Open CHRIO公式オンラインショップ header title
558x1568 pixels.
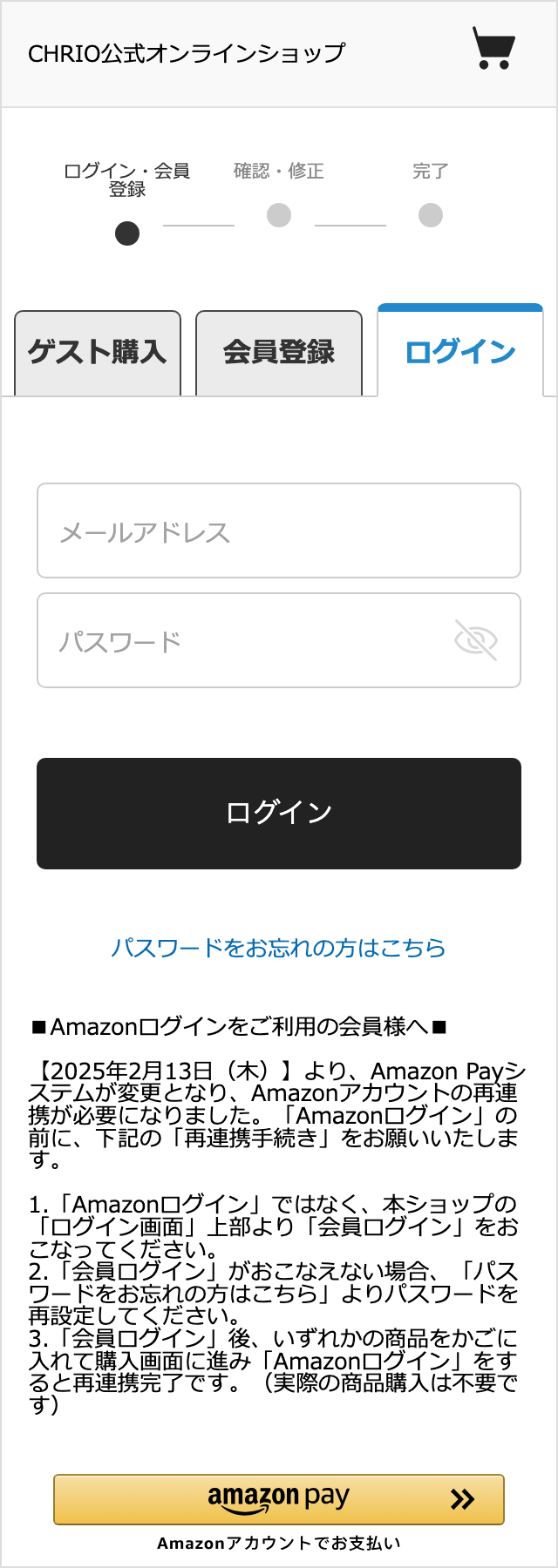(x=187, y=53)
